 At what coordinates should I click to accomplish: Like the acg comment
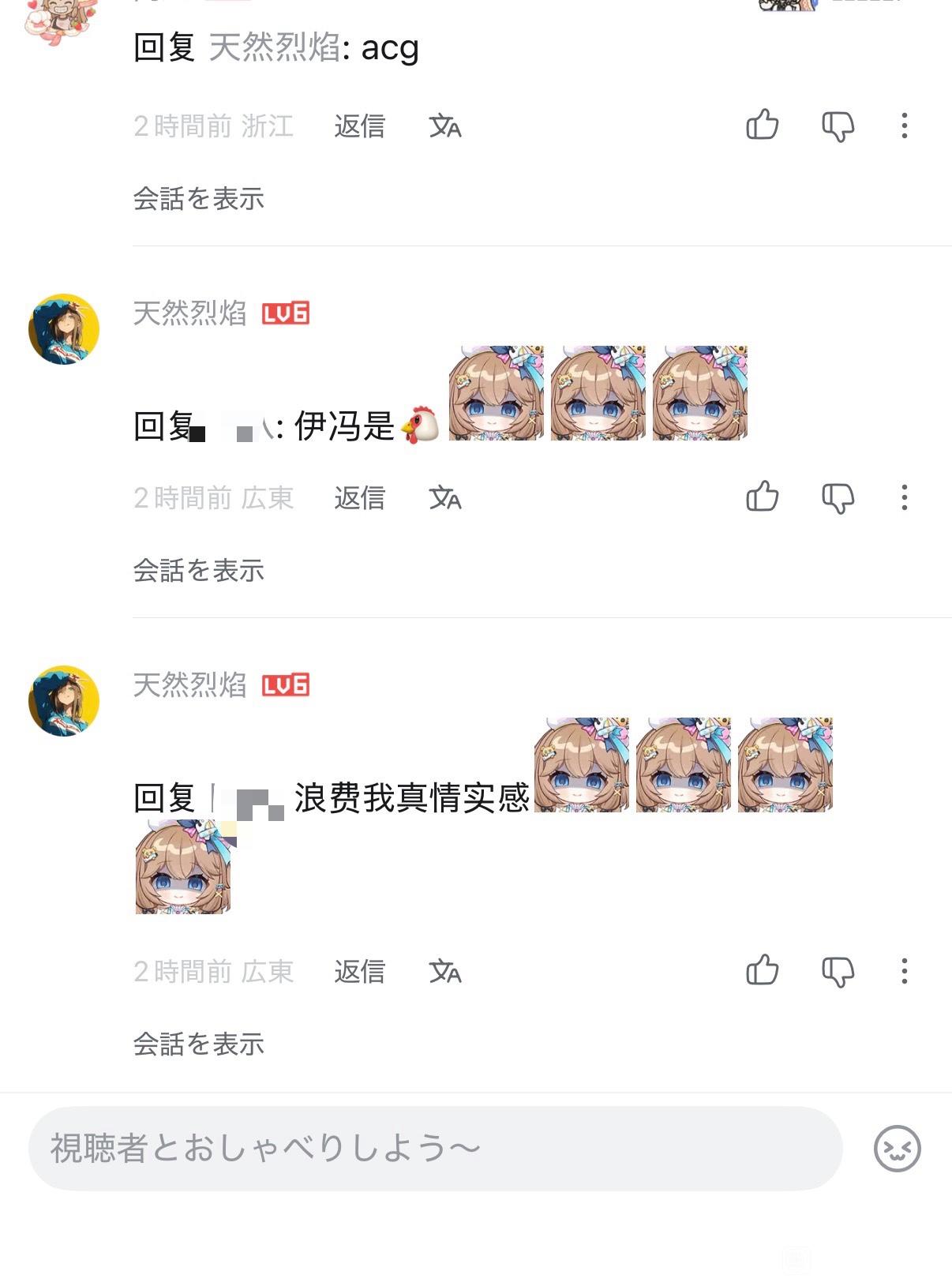pyautogui.click(x=762, y=126)
